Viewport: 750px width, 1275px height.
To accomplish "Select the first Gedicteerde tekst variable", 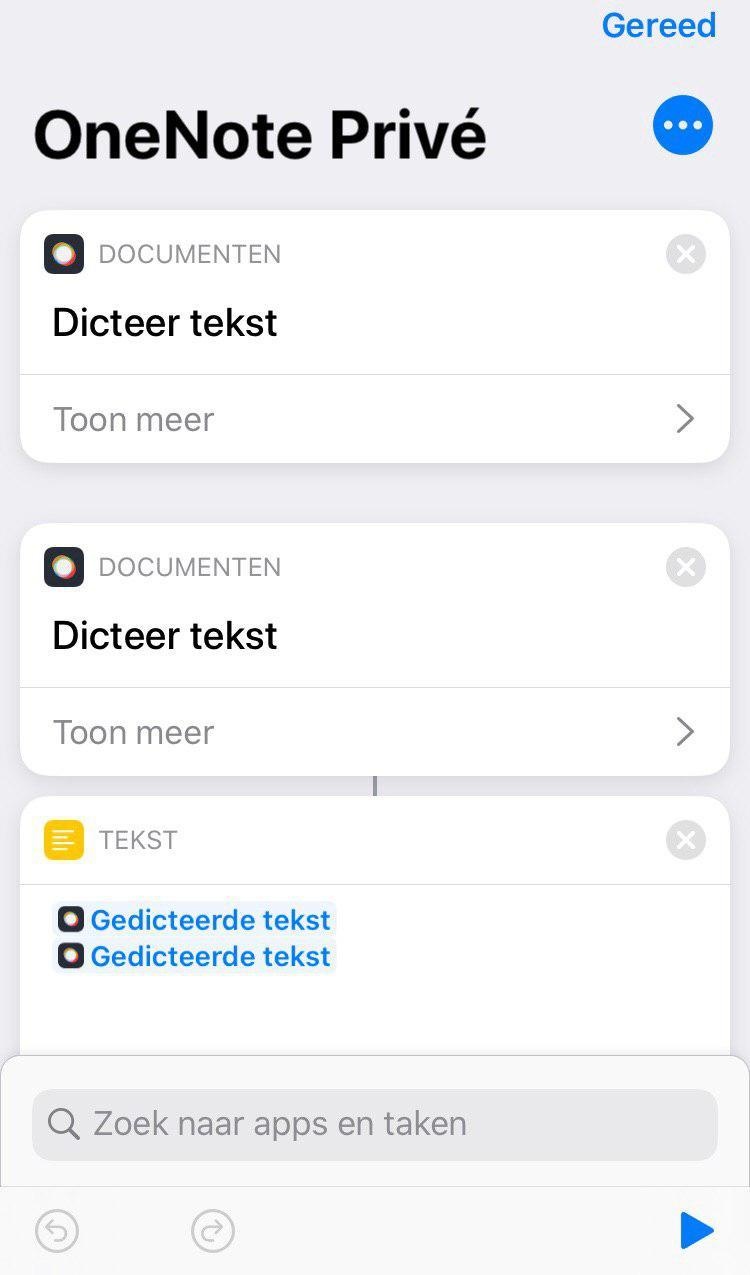I will point(195,919).
